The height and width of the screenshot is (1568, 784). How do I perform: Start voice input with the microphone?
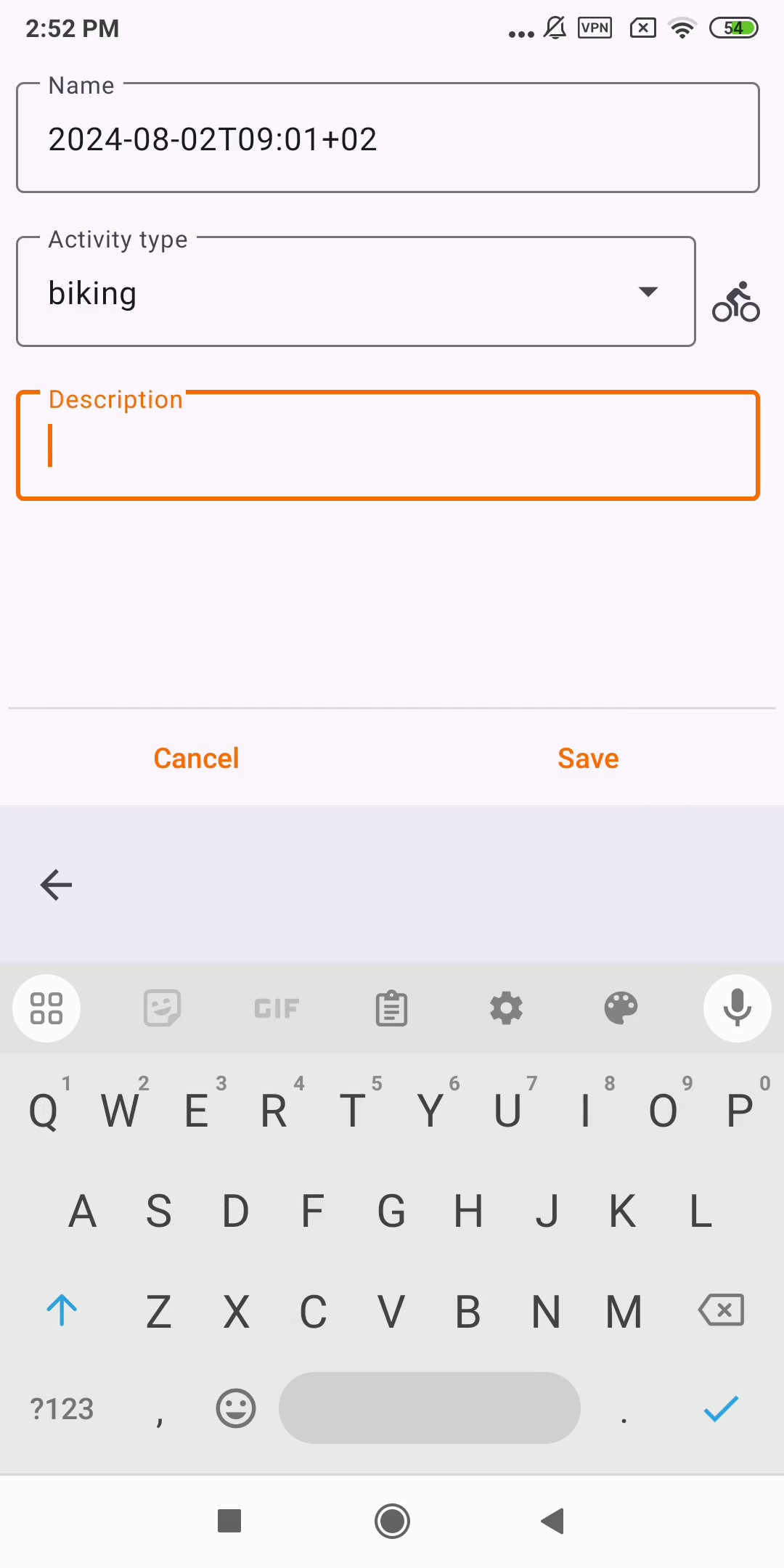click(x=737, y=1008)
